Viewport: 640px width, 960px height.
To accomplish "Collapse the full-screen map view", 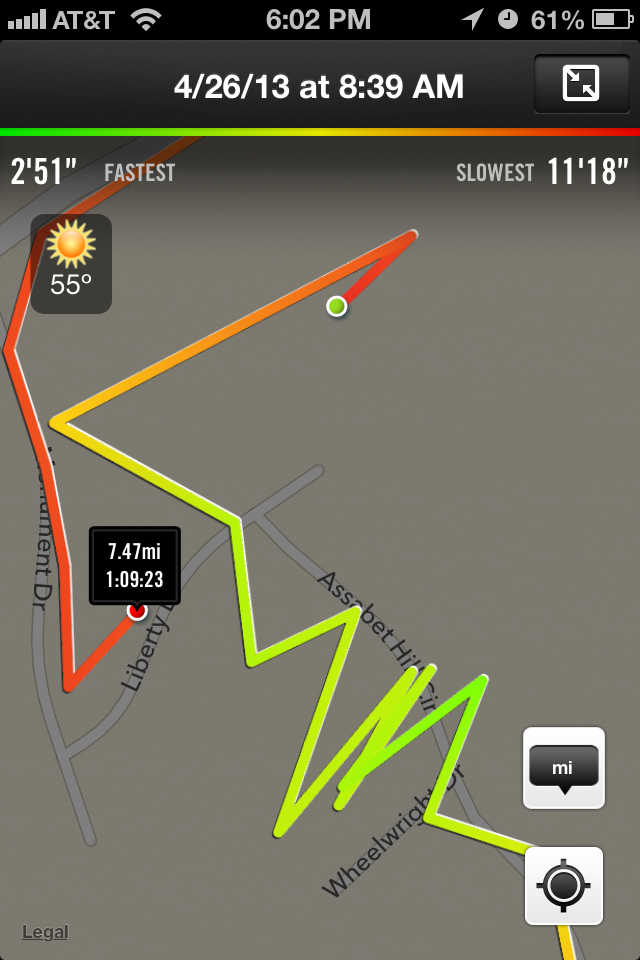I will coord(580,85).
